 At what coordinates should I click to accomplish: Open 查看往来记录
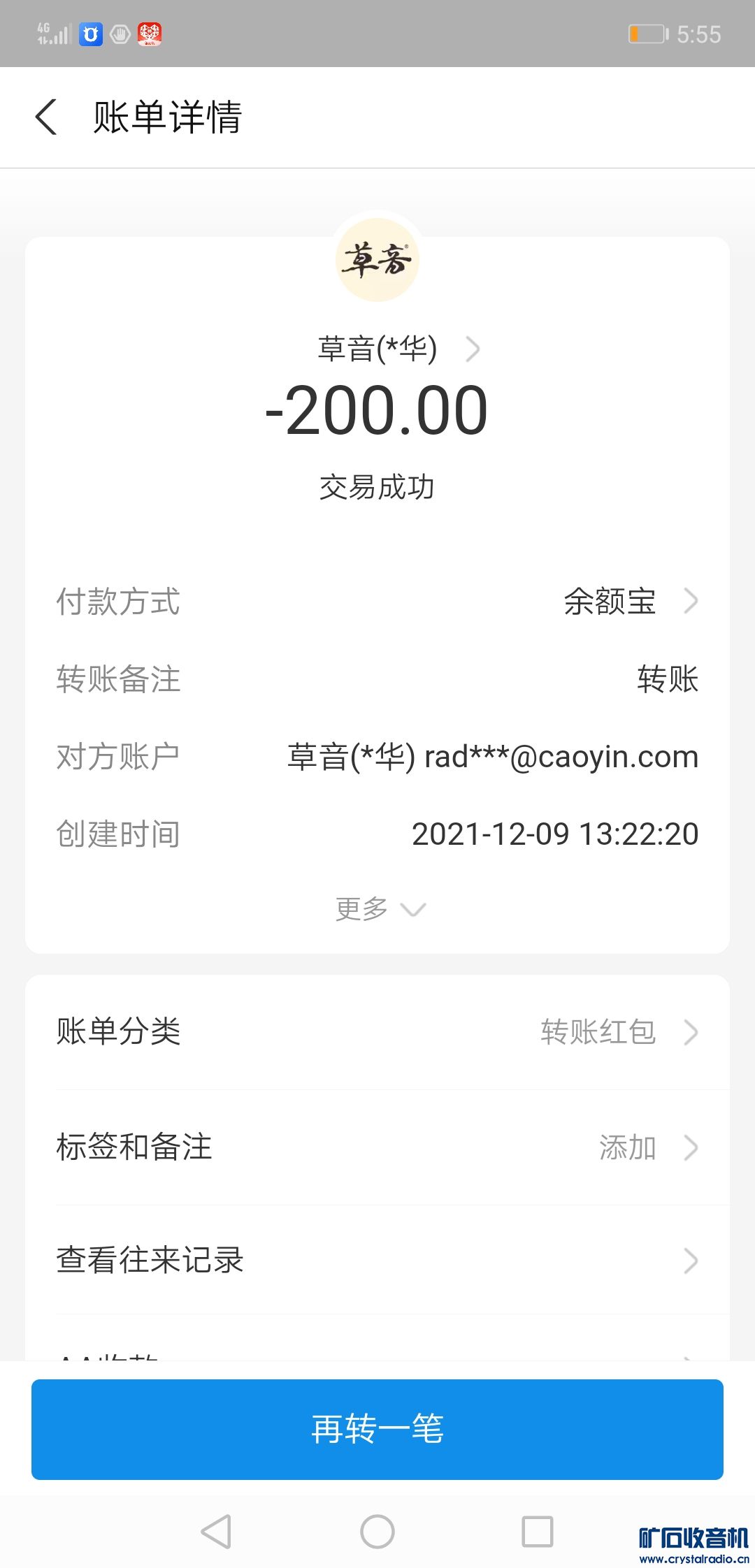(x=377, y=1261)
